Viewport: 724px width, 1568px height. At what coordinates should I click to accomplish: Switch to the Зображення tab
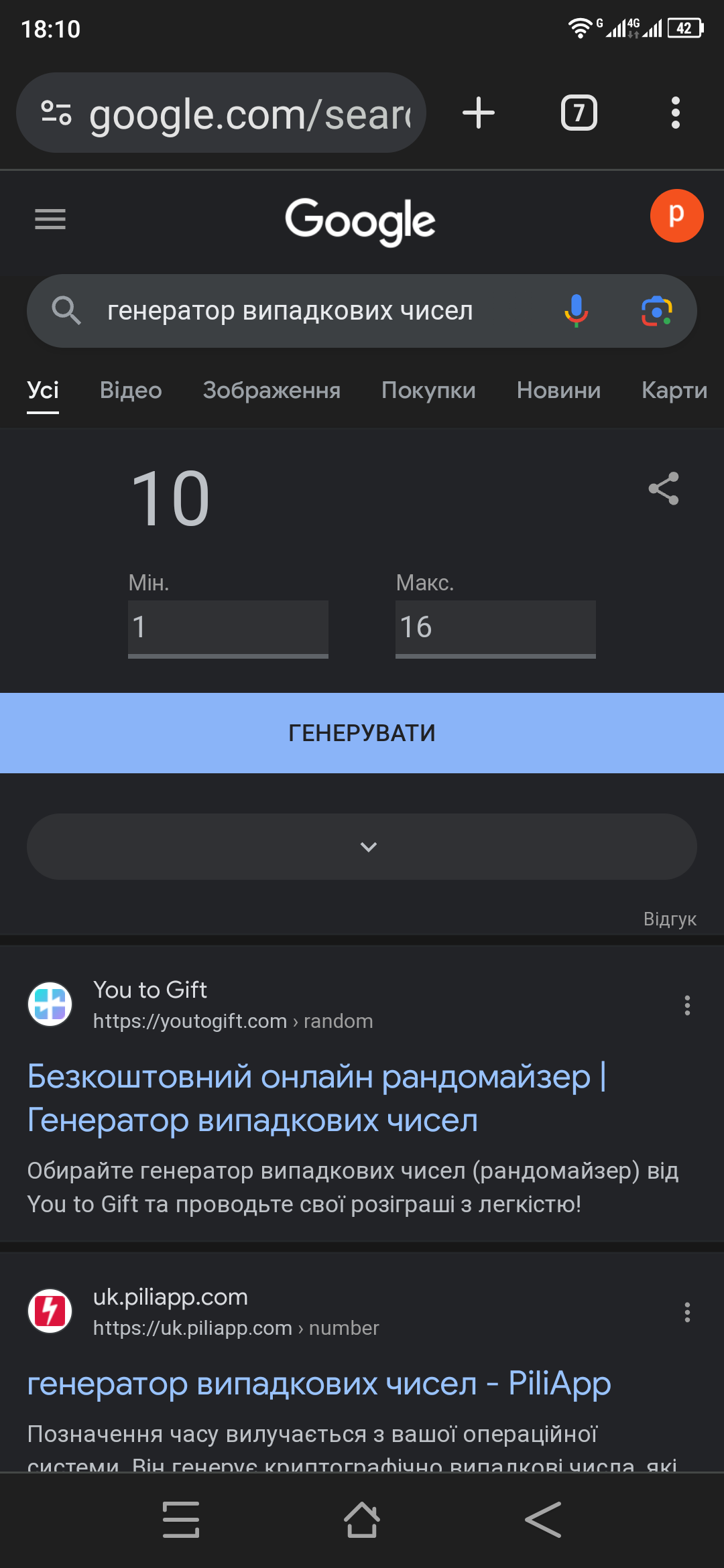click(x=271, y=390)
